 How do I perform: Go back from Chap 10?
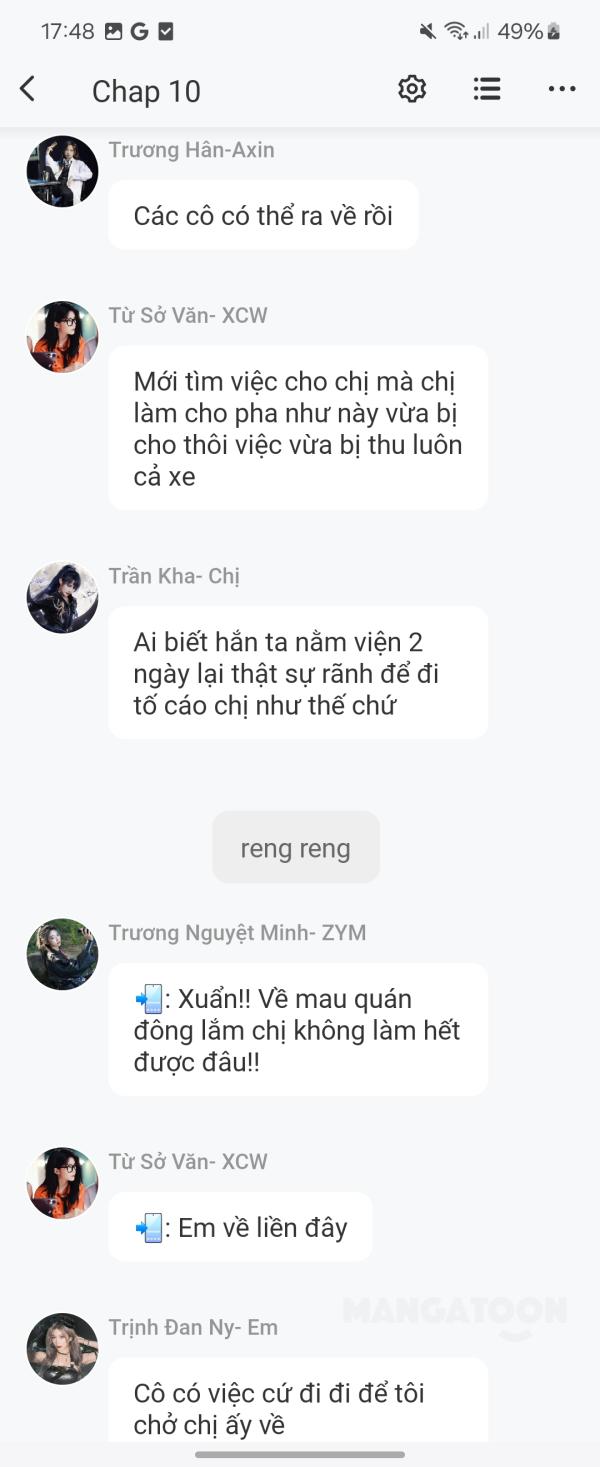pos(28,90)
